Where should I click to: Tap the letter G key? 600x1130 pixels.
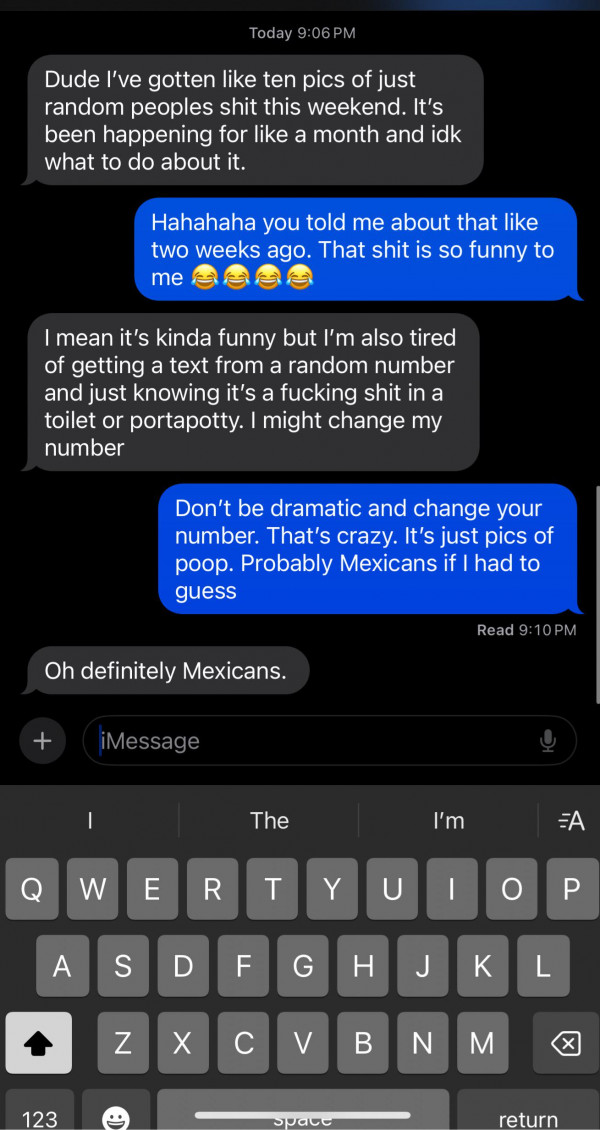pos(302,966)
